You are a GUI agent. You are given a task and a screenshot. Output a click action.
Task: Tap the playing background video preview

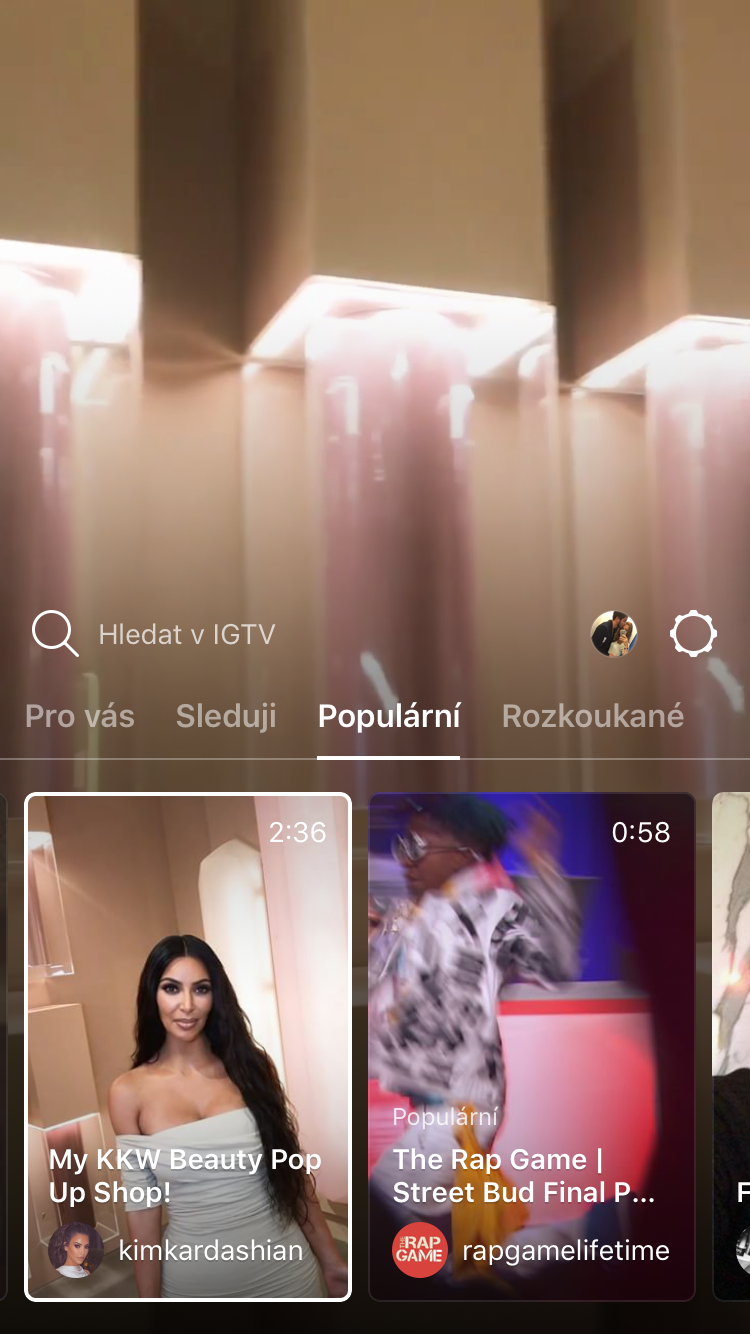click(375, 300)
